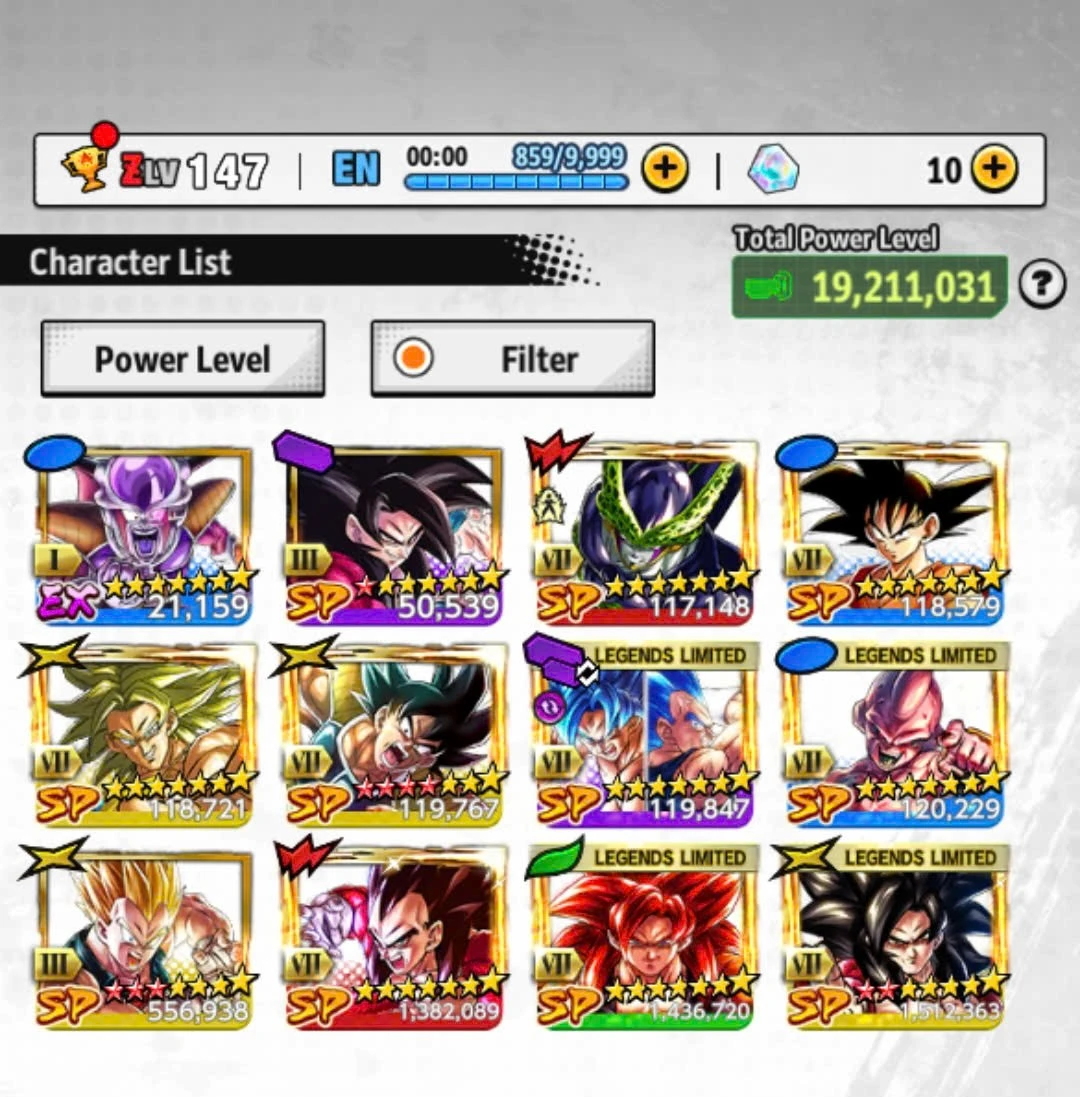Open the character Filter options

(x=513, y=359)
